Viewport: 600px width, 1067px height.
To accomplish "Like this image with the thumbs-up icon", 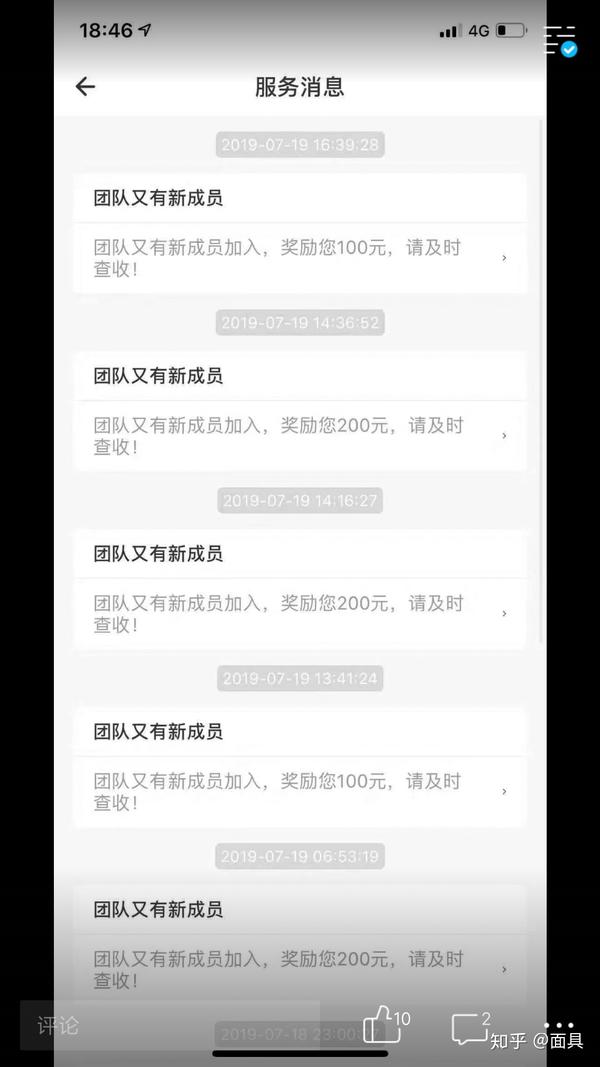I will pos(382,1025).
